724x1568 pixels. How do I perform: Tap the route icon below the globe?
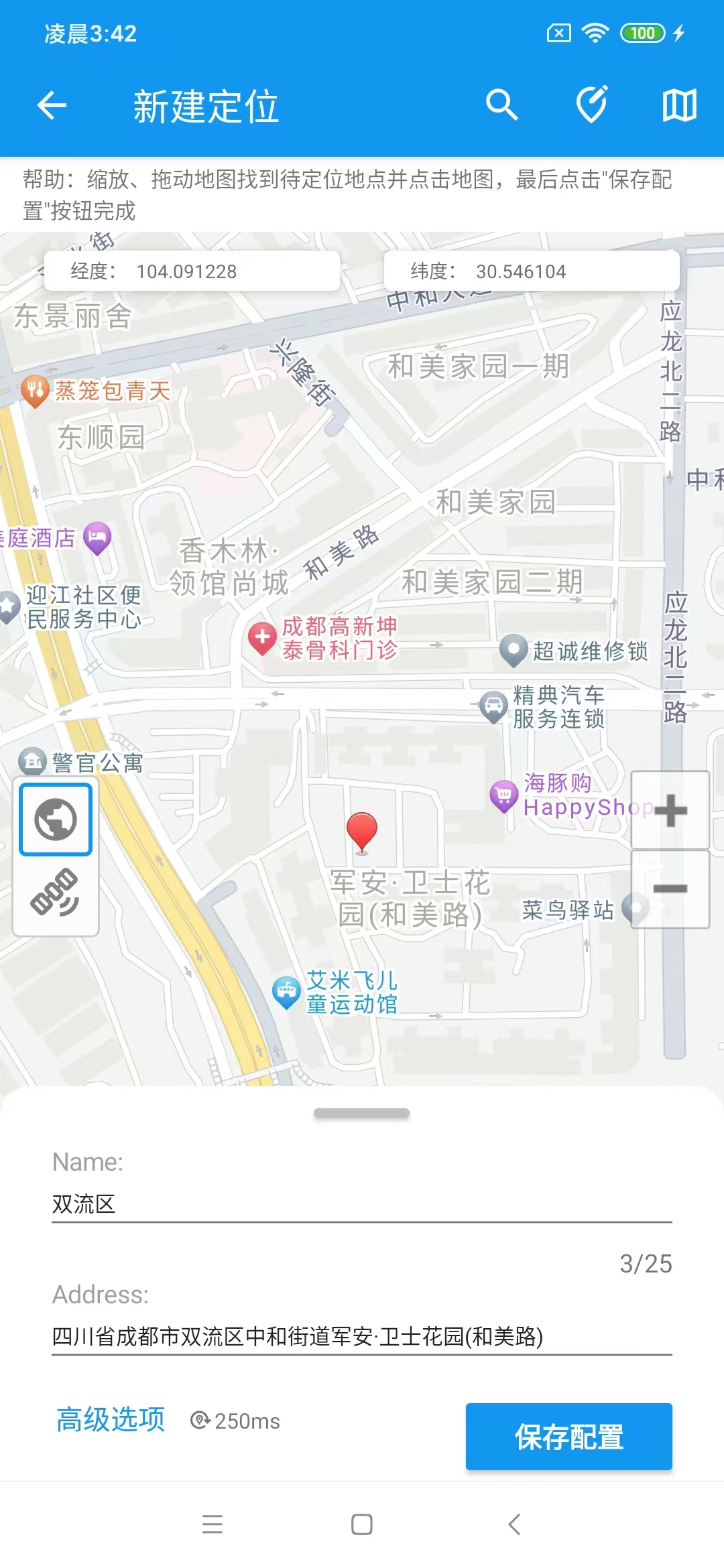tap(56, 893)
